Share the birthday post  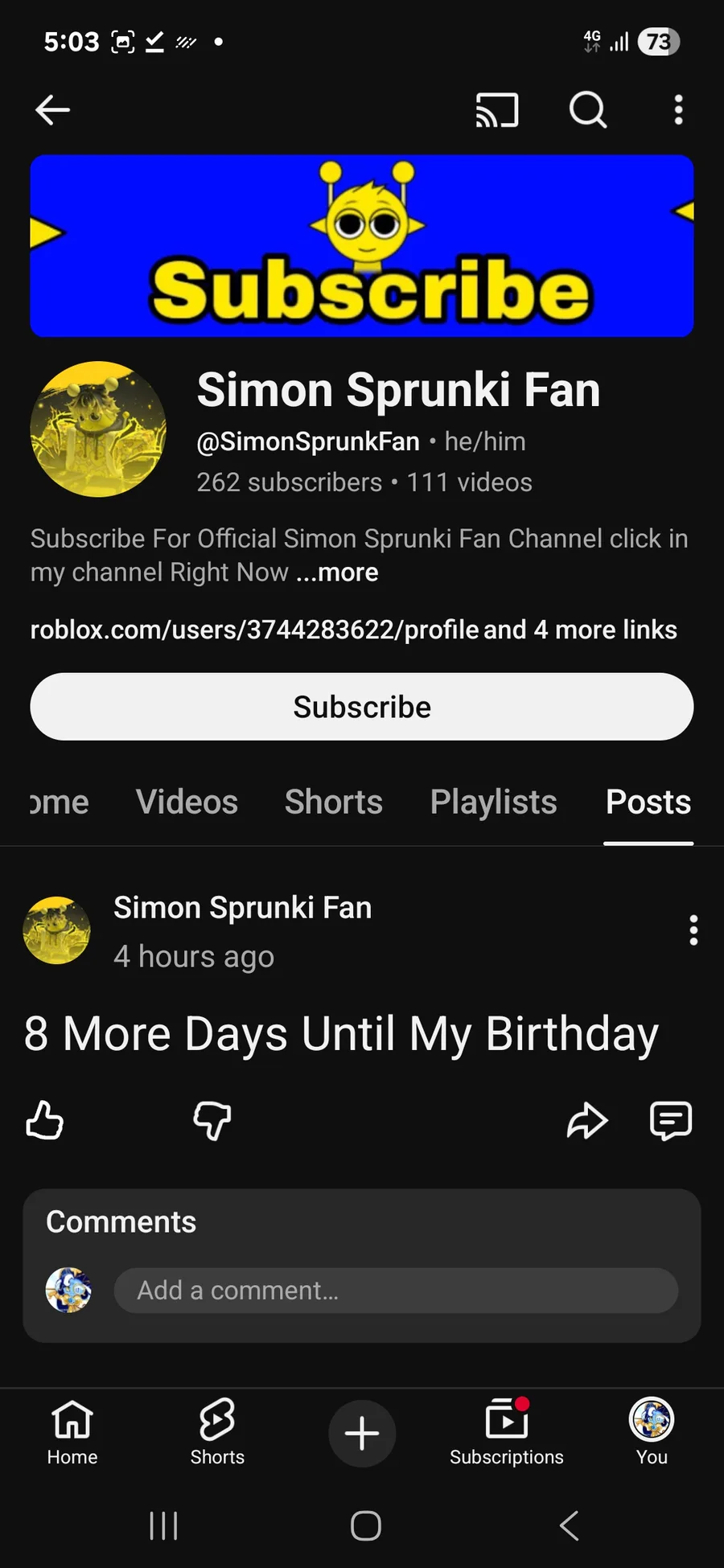[587, 1120]
